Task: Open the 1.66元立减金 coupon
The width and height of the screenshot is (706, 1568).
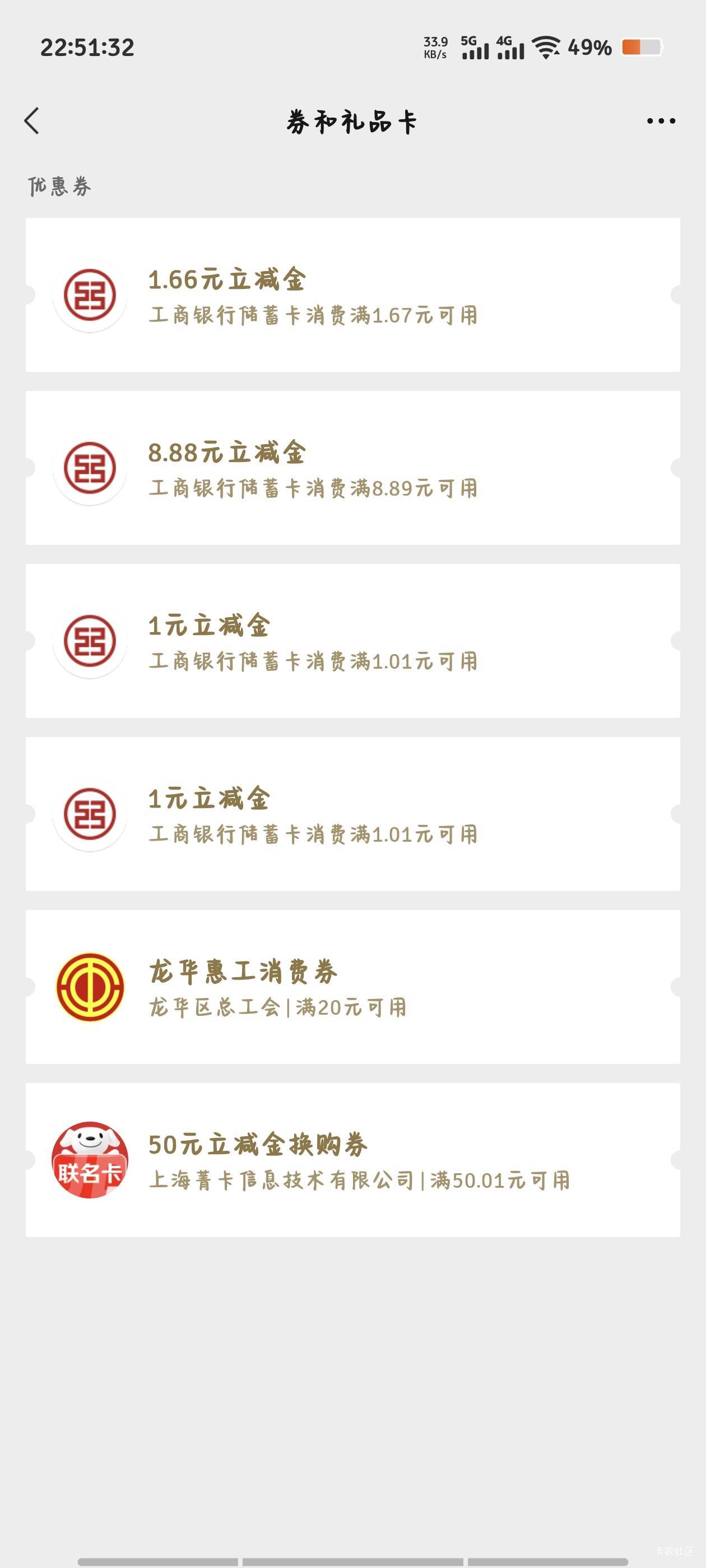Action: pos(352,295)
